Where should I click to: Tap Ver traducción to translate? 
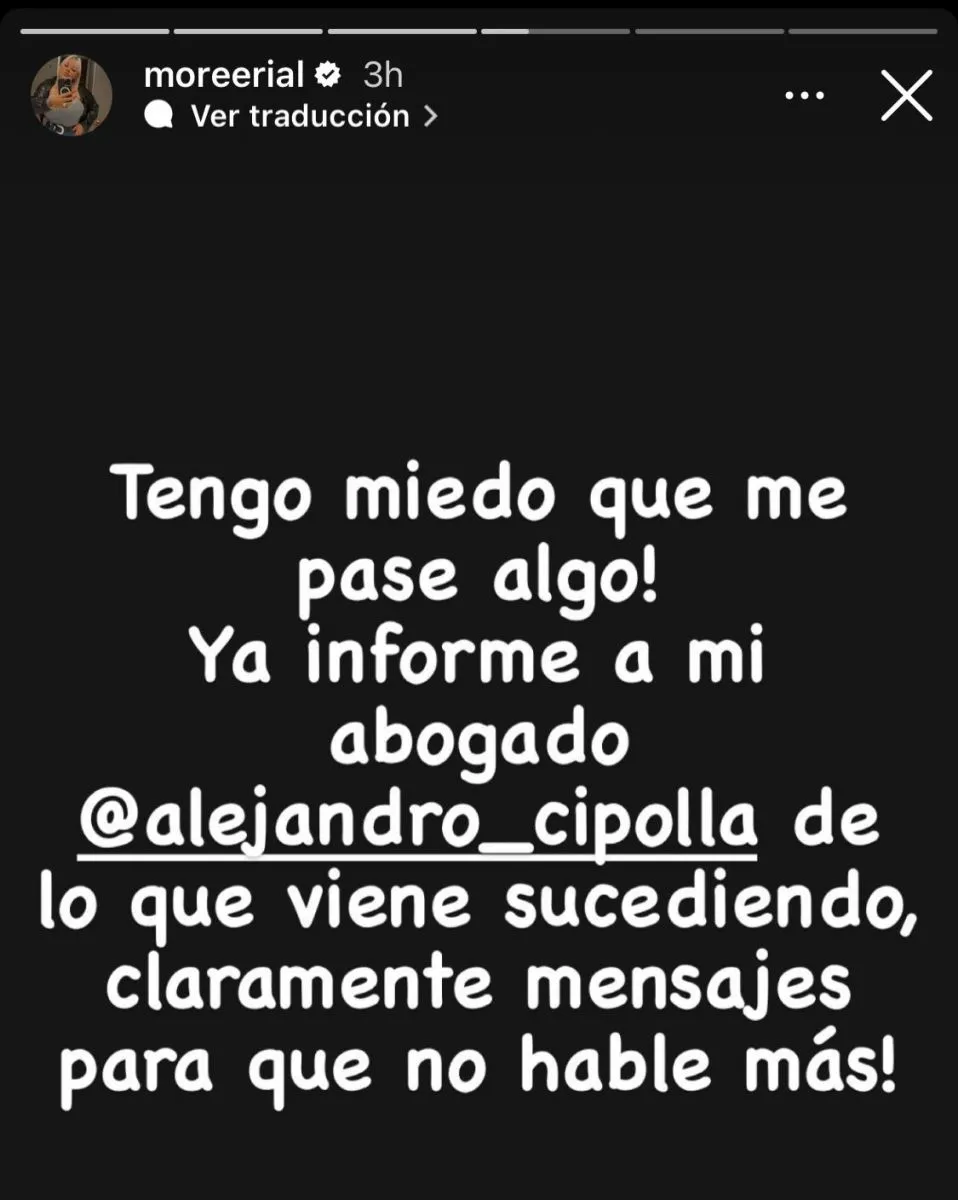click(299, 116)
